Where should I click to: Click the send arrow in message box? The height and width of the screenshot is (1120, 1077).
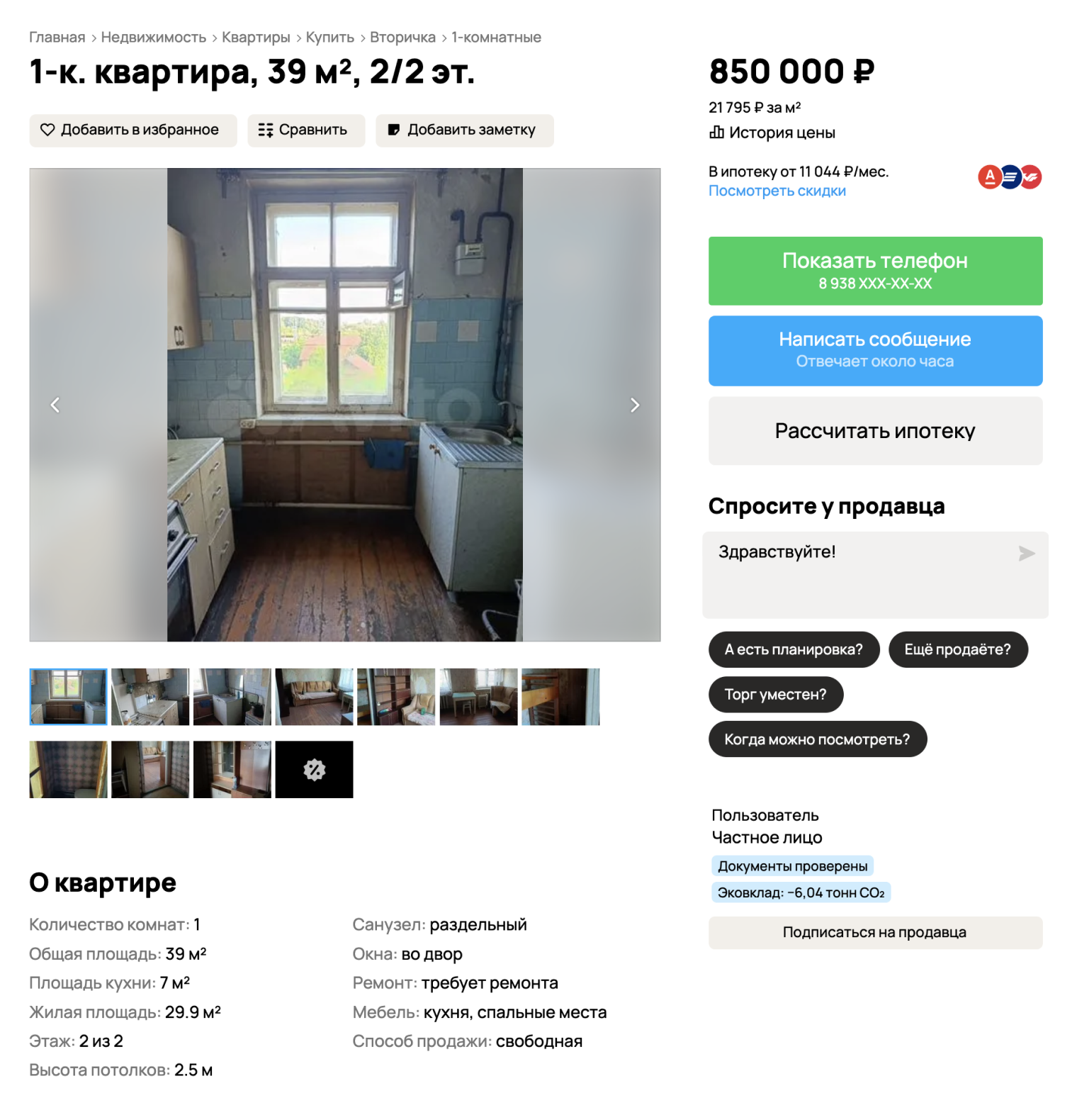[1027, 554]
